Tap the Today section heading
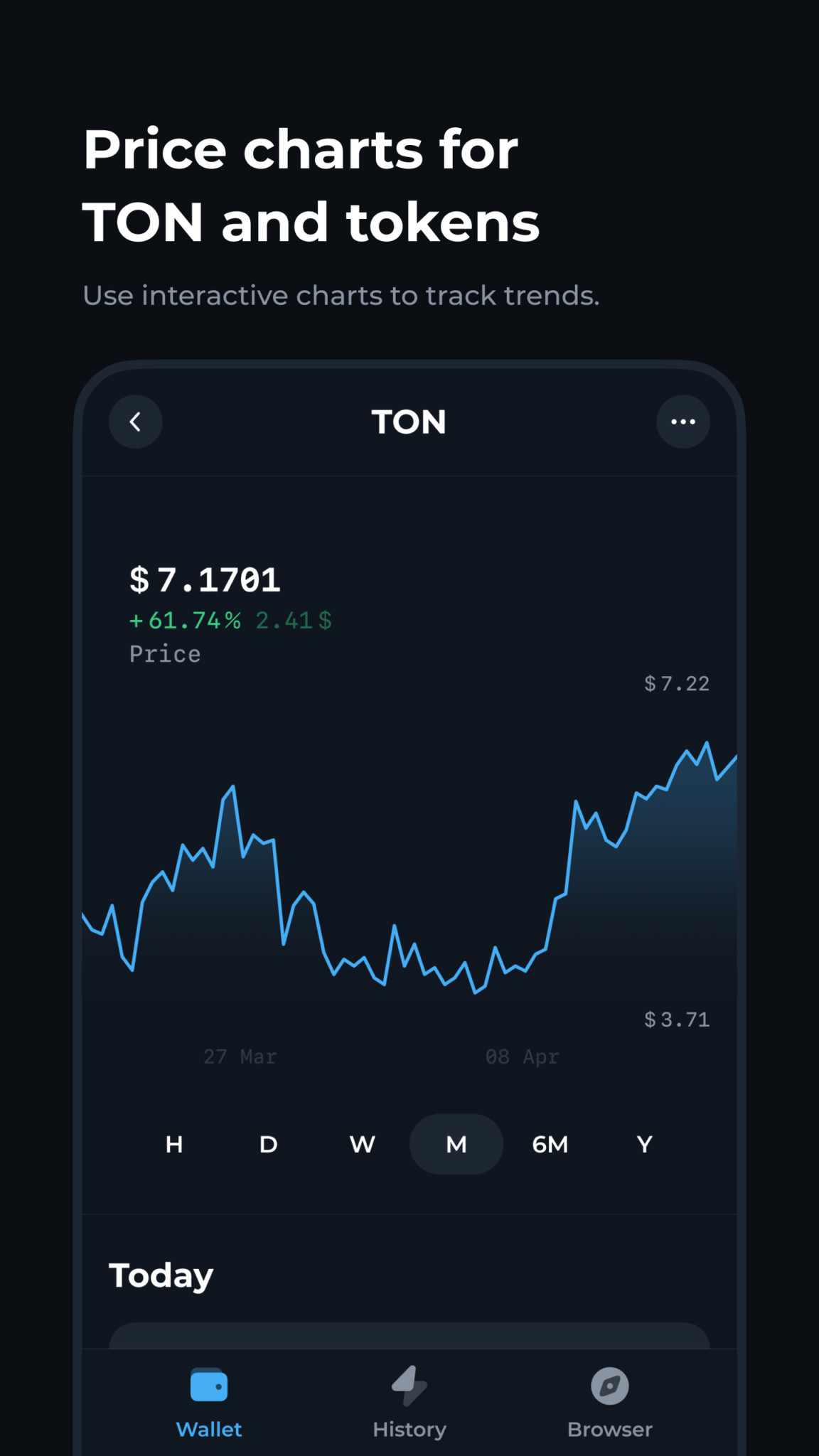Image resolution: width=819 pixels, height=1456 pixels. [x=160, y=1274]
